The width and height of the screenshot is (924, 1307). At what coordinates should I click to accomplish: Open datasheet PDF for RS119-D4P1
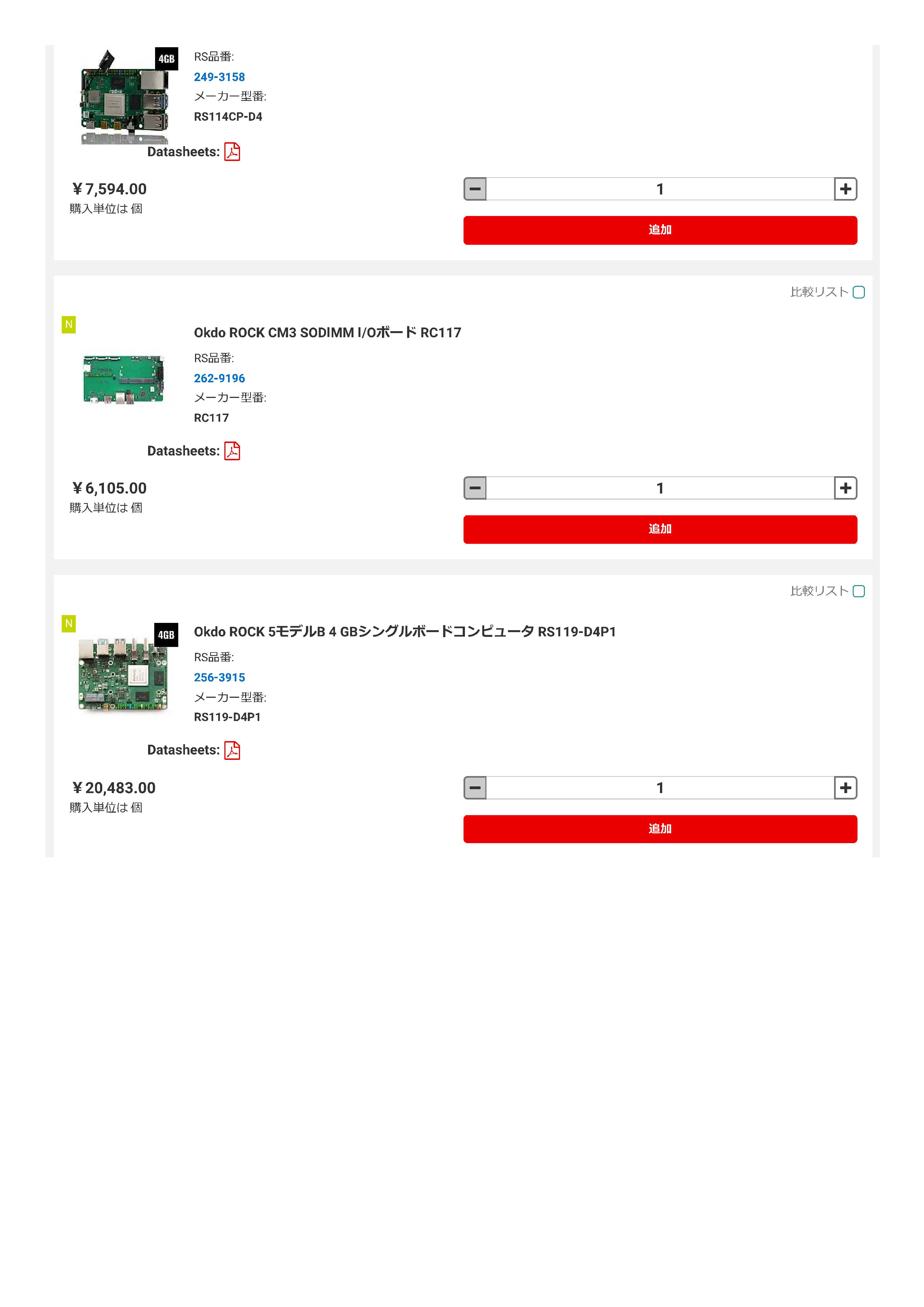232,750
